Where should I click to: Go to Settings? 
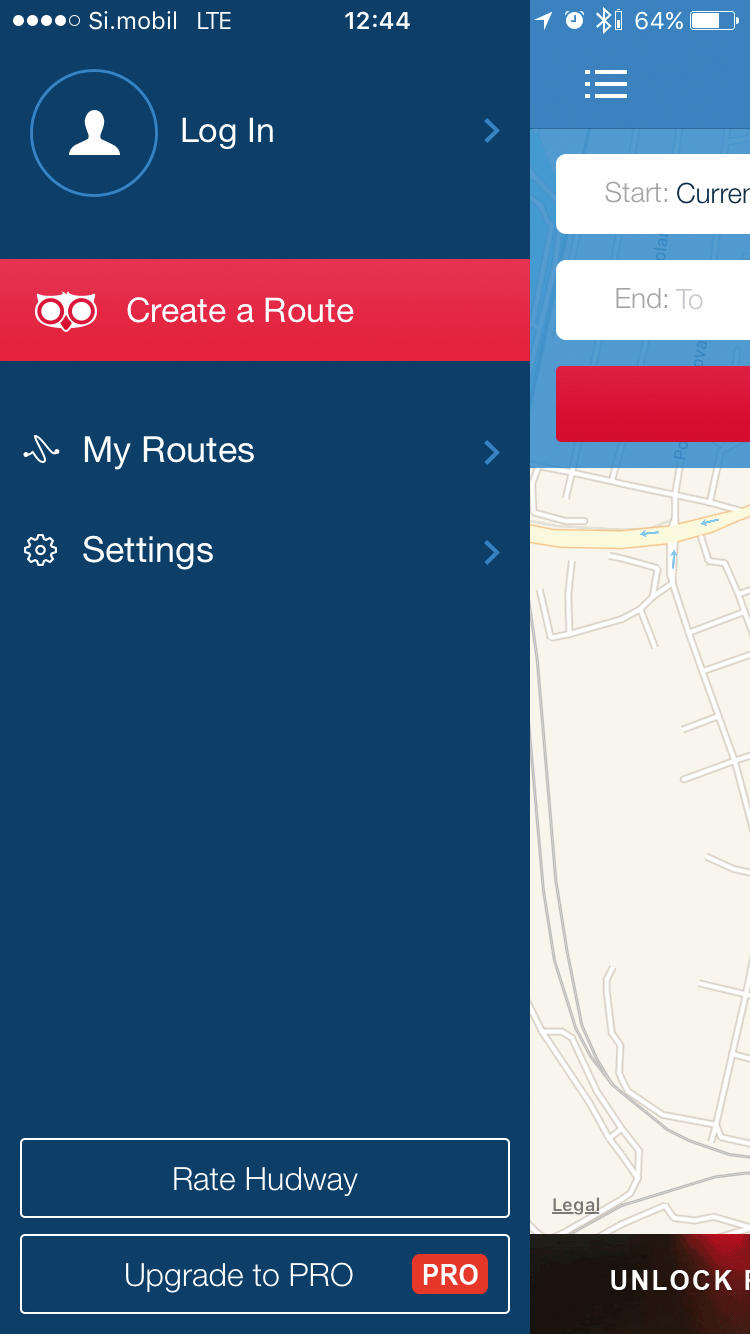(265, 551)
